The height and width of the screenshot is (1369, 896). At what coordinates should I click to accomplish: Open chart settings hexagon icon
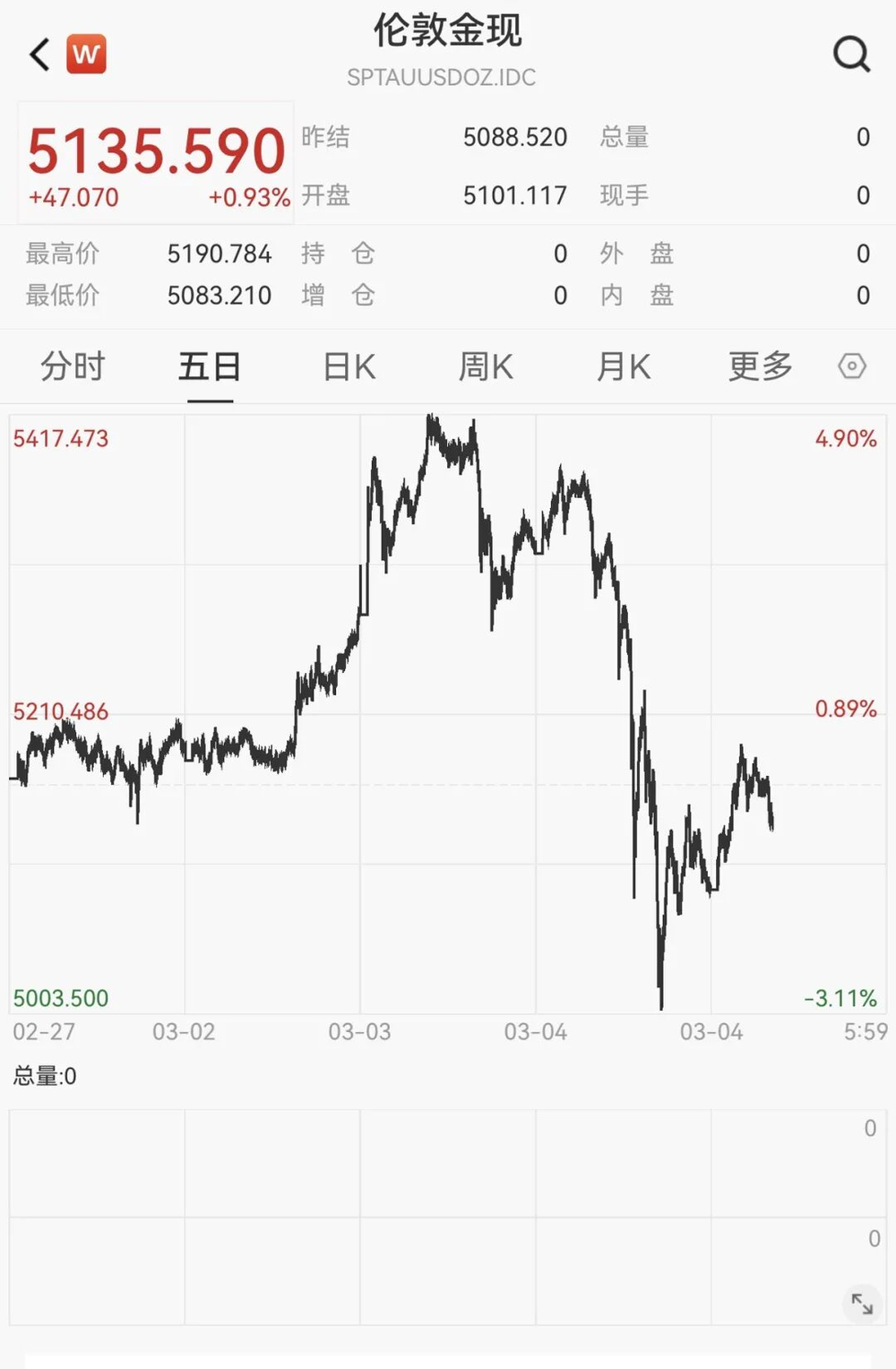[x=852, y=366]
